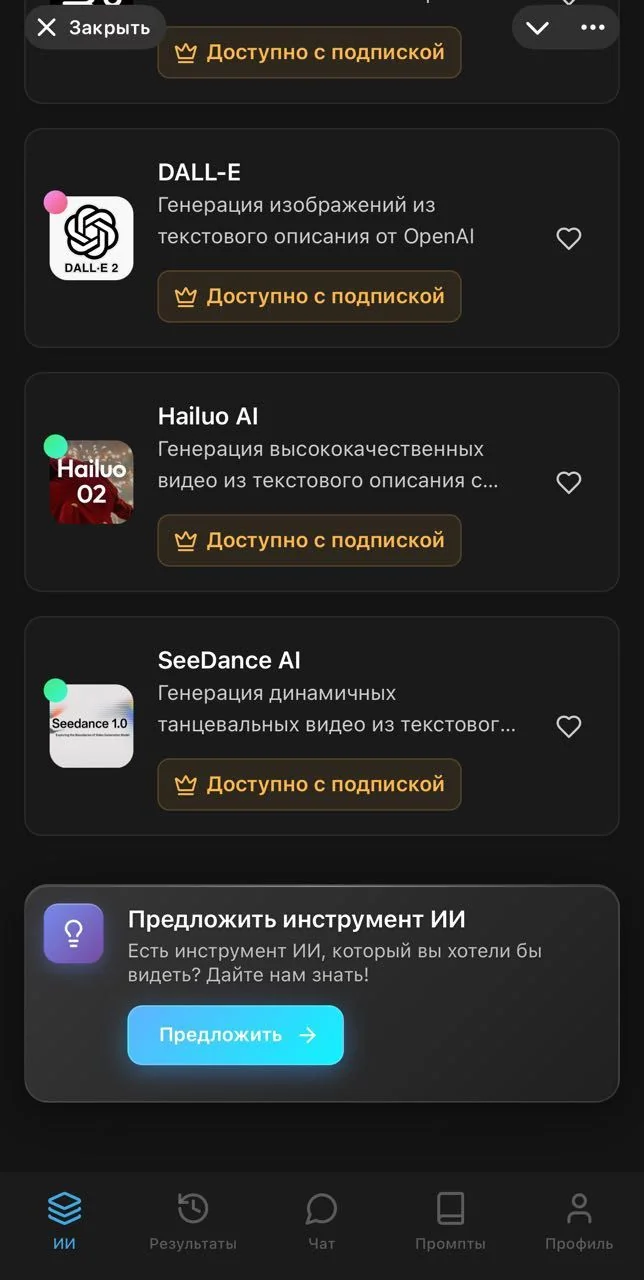Collapse with the down chevron

point(538,28)
